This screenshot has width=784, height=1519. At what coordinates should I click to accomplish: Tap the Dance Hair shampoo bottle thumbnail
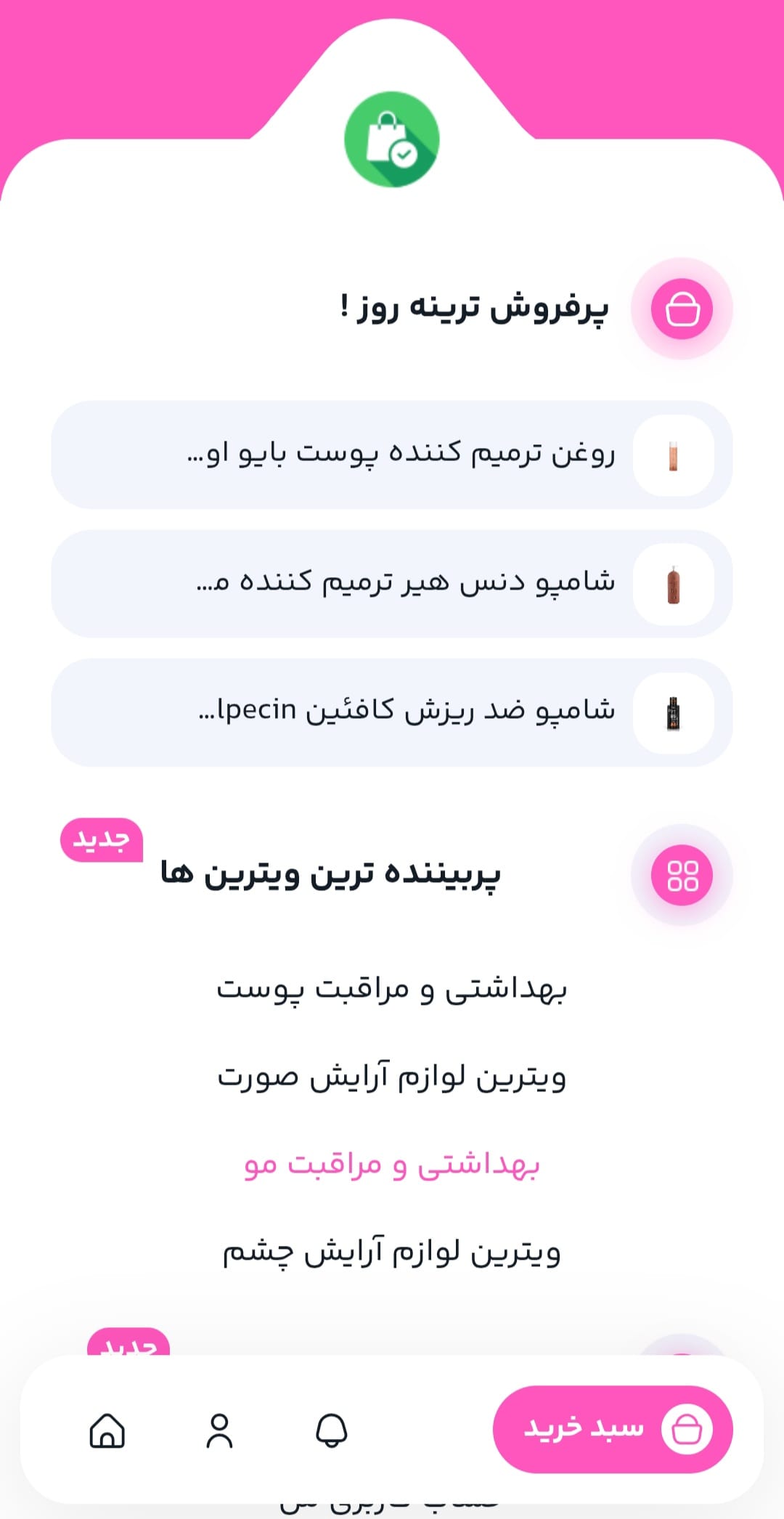[x=674, y=583]
